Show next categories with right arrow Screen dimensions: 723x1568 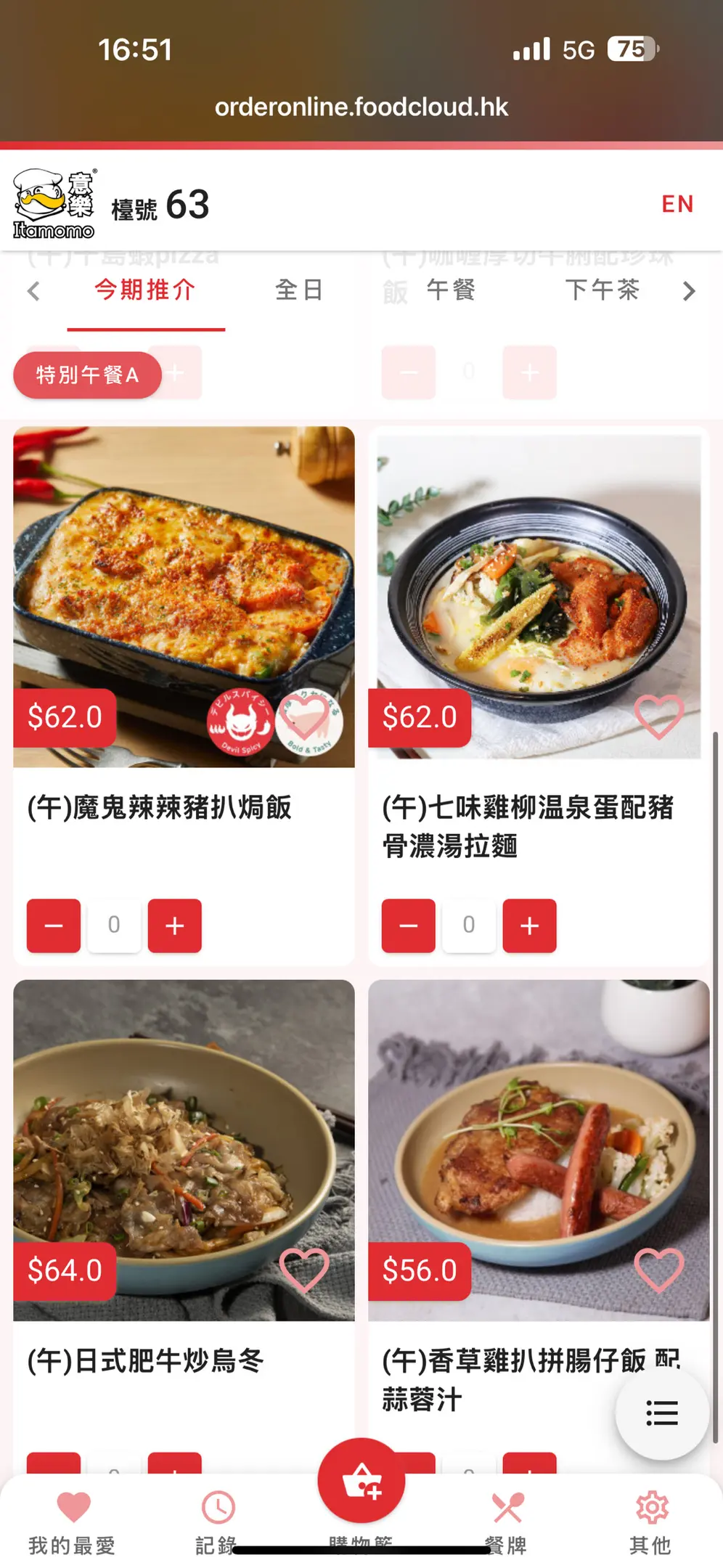[689, 291]
